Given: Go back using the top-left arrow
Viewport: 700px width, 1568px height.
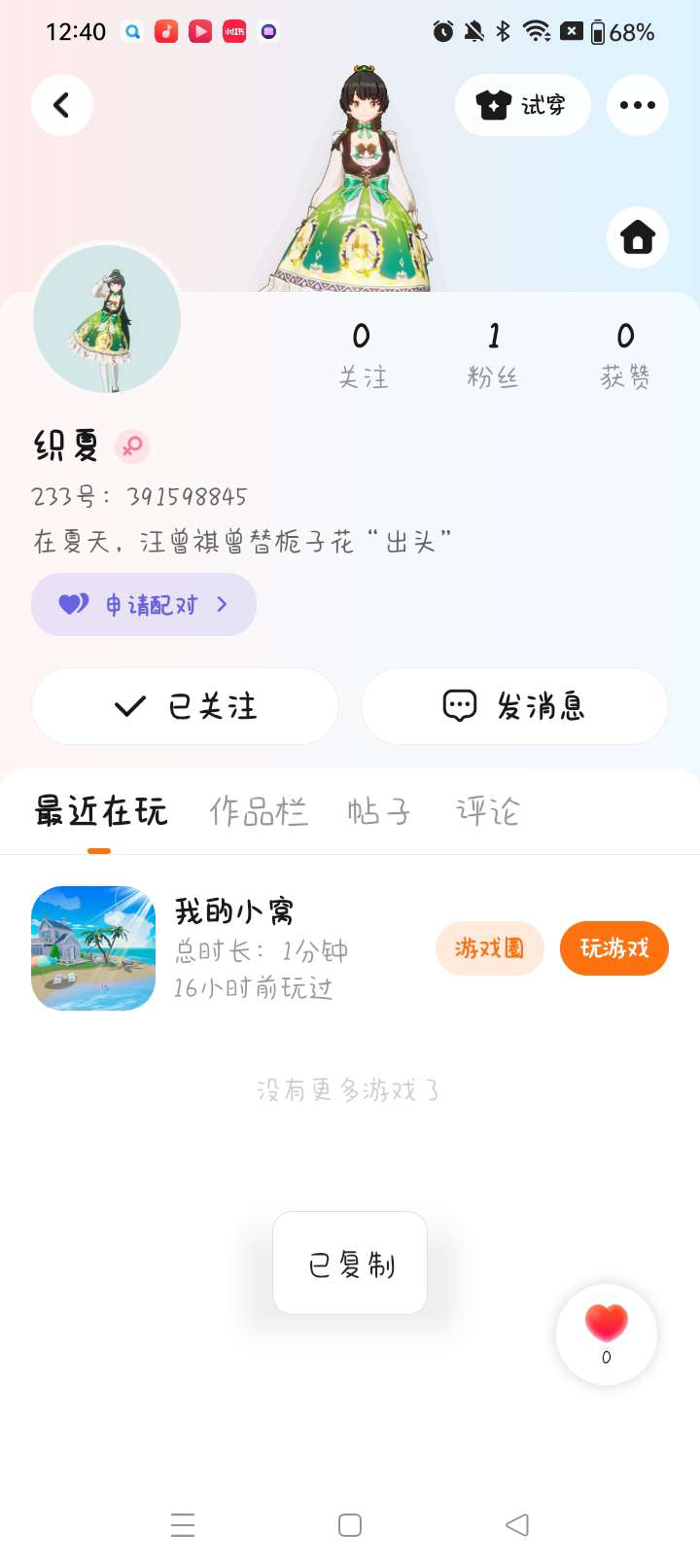Looking at the screenshot, I should (x=62, y=105).
